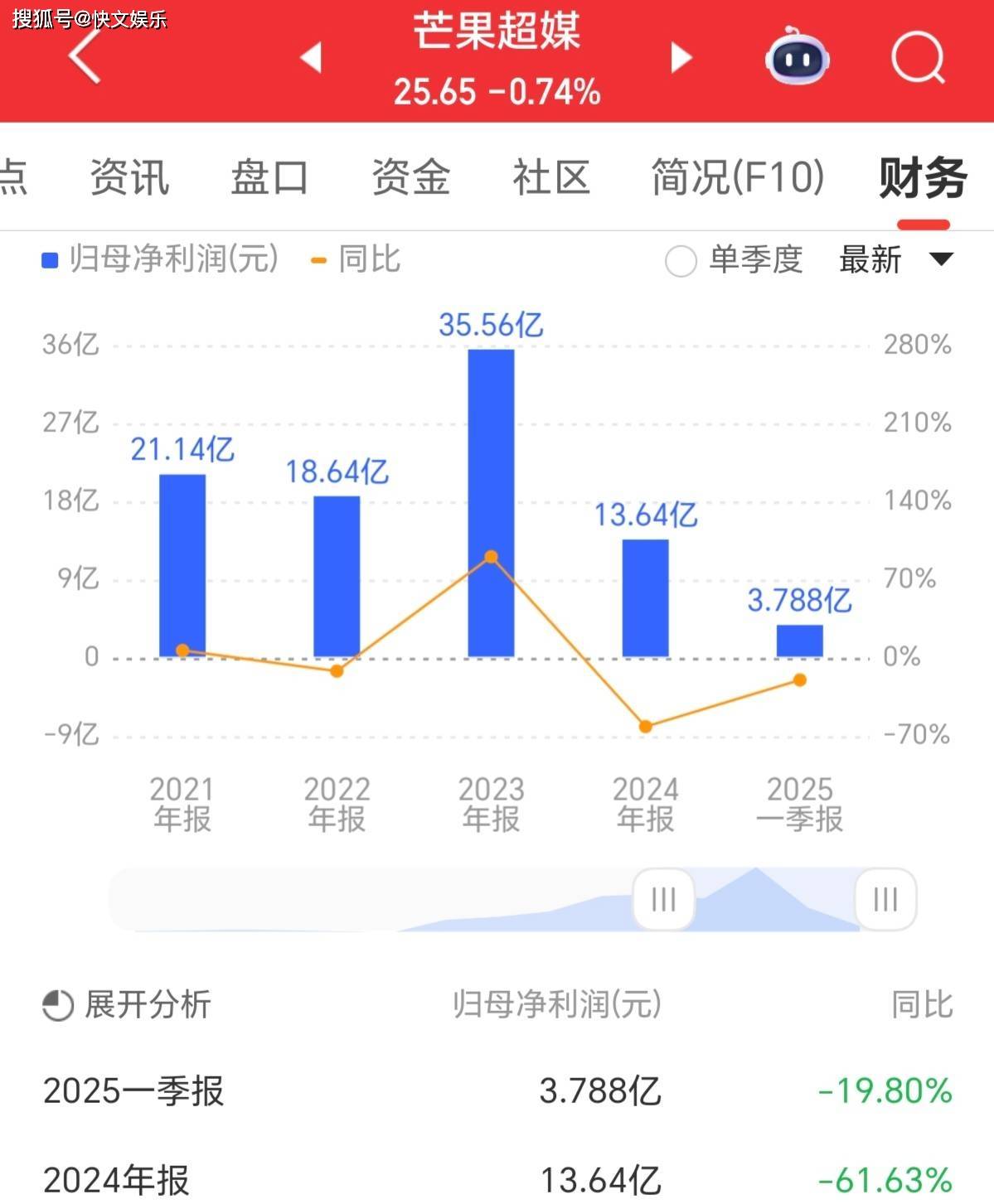Switch to the 社区 tab
This screenshot has width=994, height=1204.
pos(551,177)
